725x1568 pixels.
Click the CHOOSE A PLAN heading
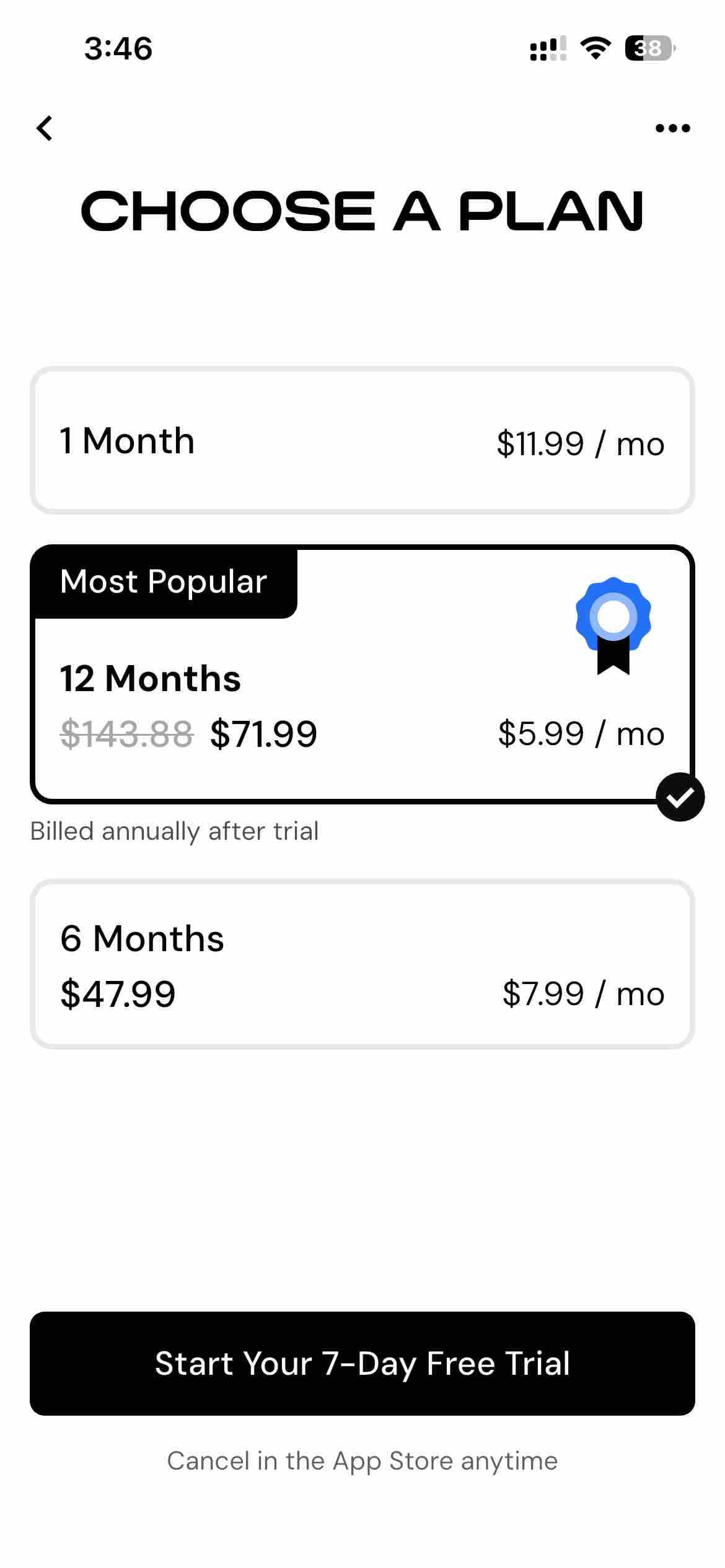(x=362, y=211)
